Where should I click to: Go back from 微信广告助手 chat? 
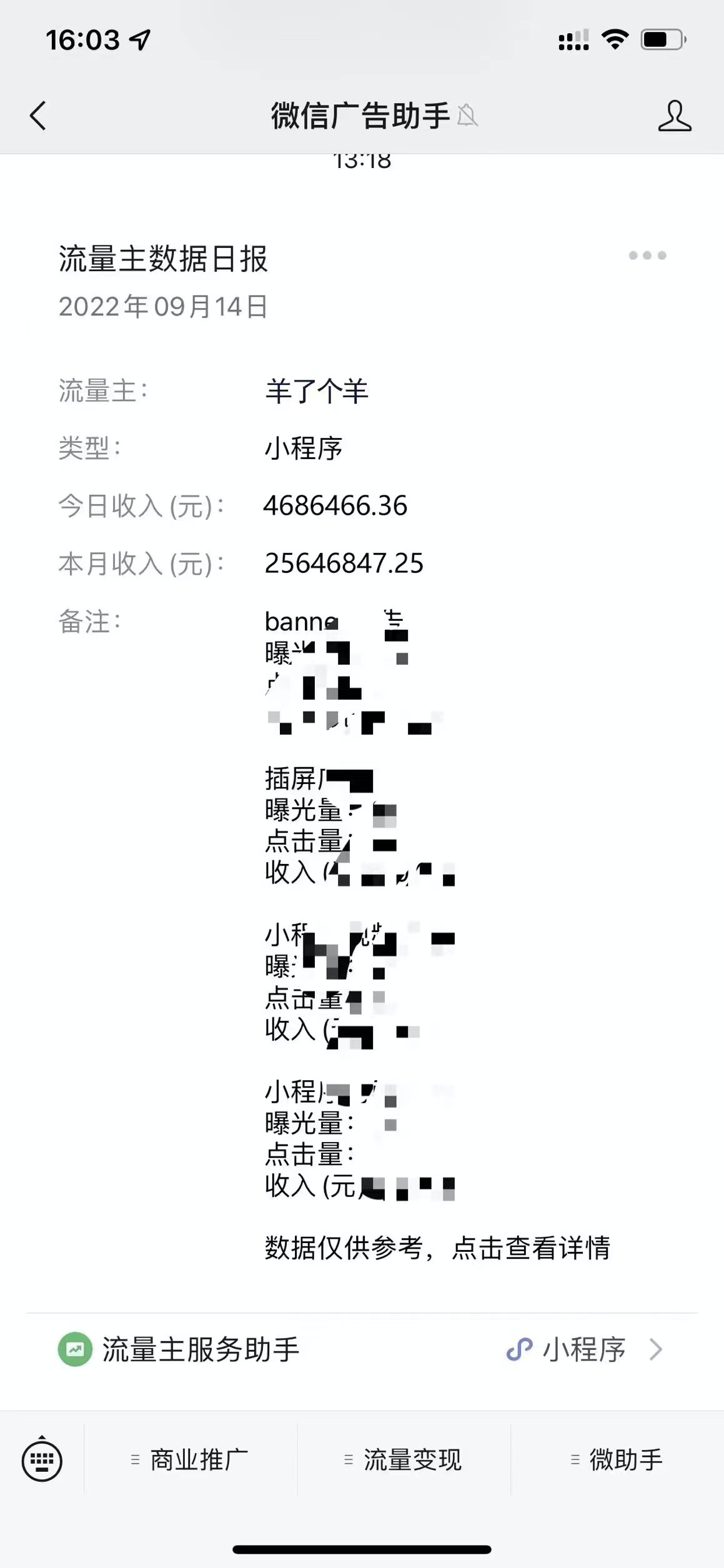point(38,116)
